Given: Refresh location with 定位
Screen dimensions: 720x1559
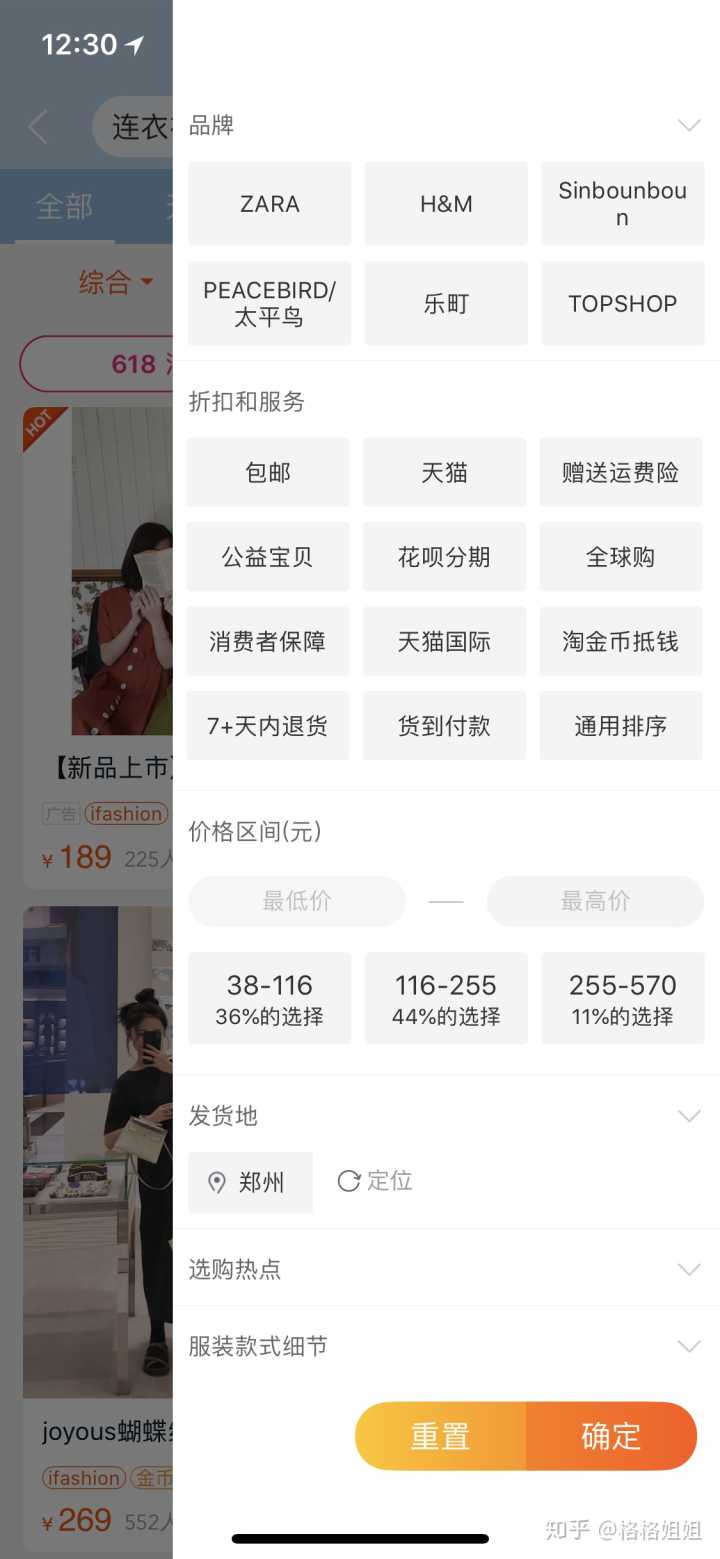Looking at the screenshot, I should [376, 1181].
